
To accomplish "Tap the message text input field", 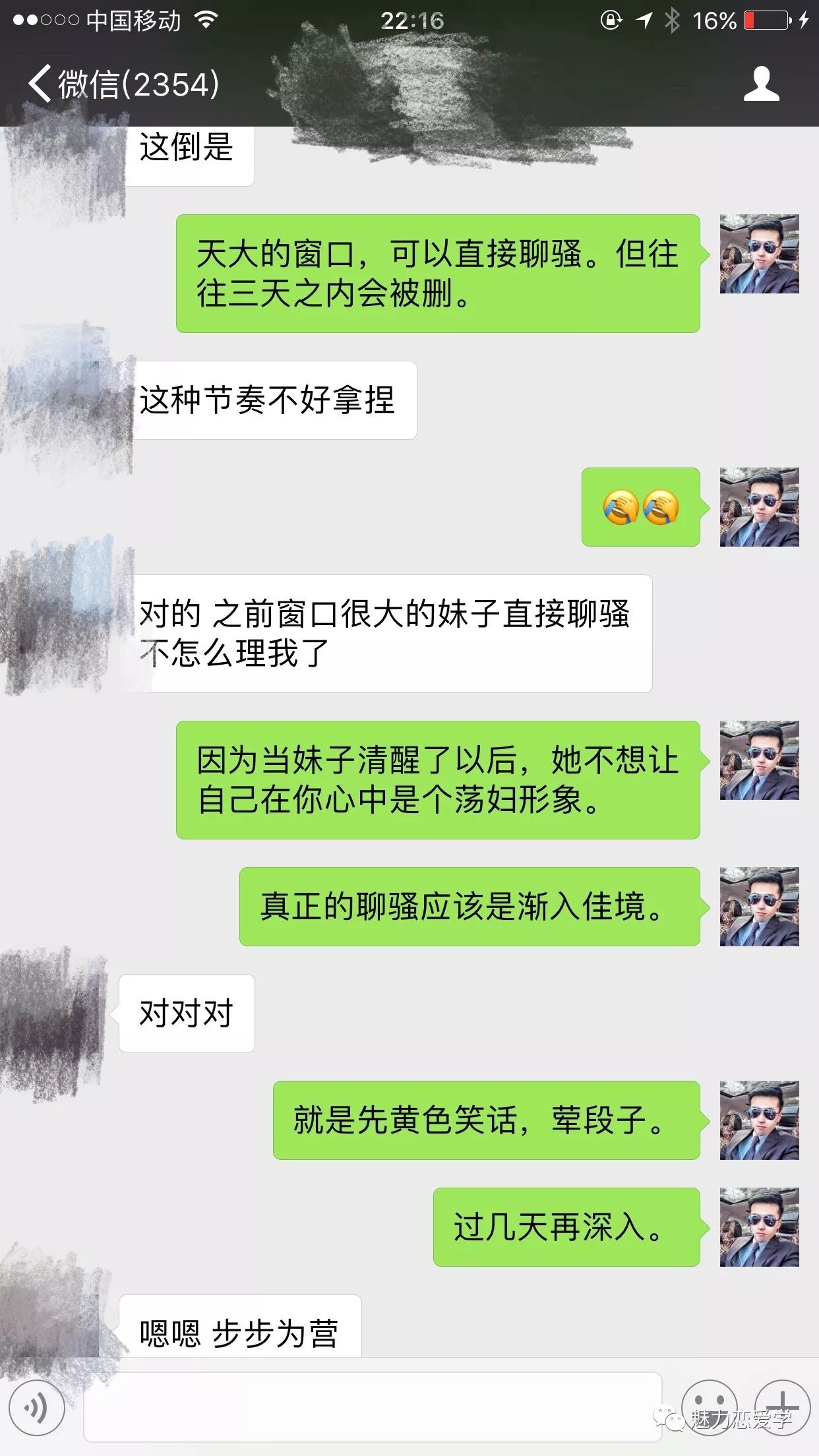I will click(x=373, y=1407).
